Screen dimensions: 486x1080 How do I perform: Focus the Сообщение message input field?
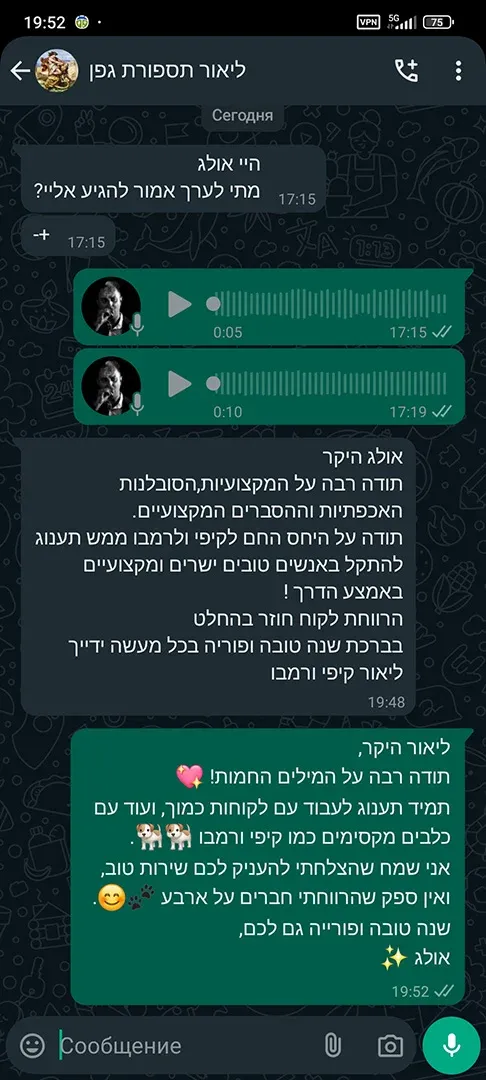[x=186, y=1046]
